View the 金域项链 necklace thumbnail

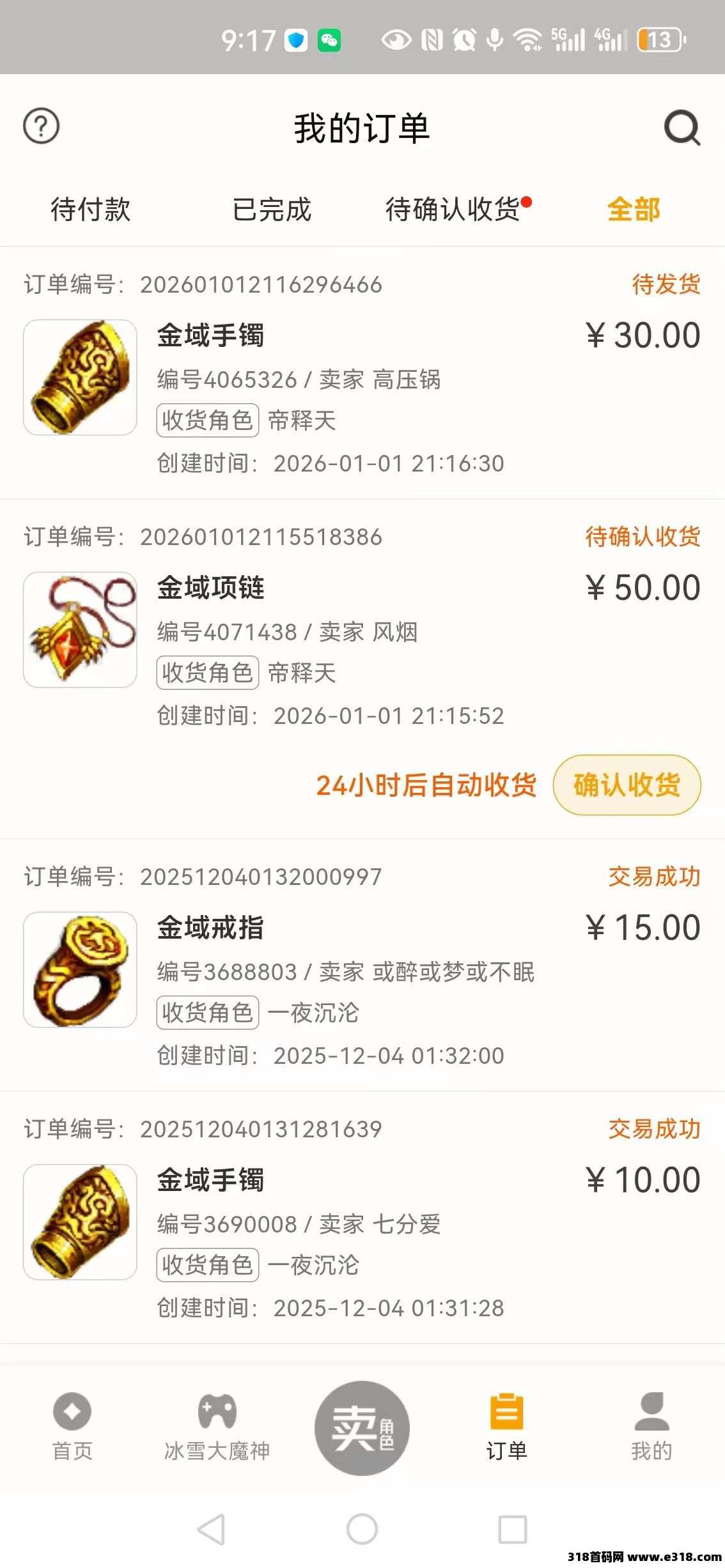tap(79, 628)
